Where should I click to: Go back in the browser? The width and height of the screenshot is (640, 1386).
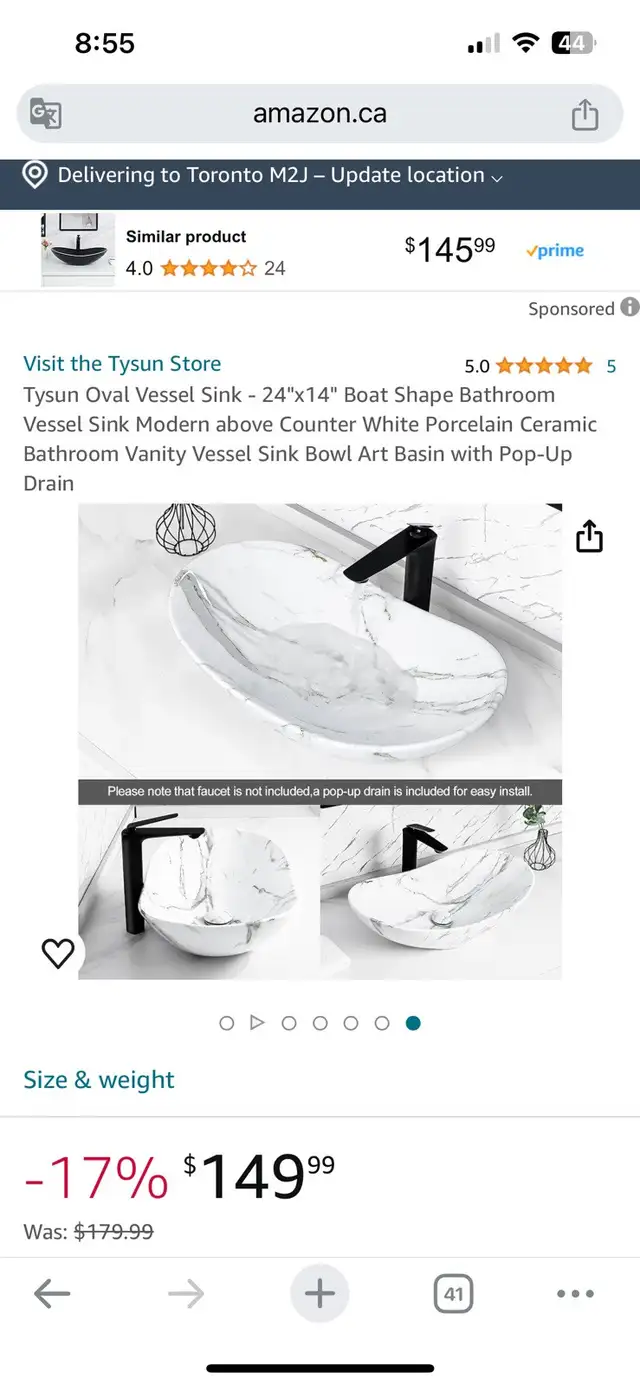[x=52, y=1294]
